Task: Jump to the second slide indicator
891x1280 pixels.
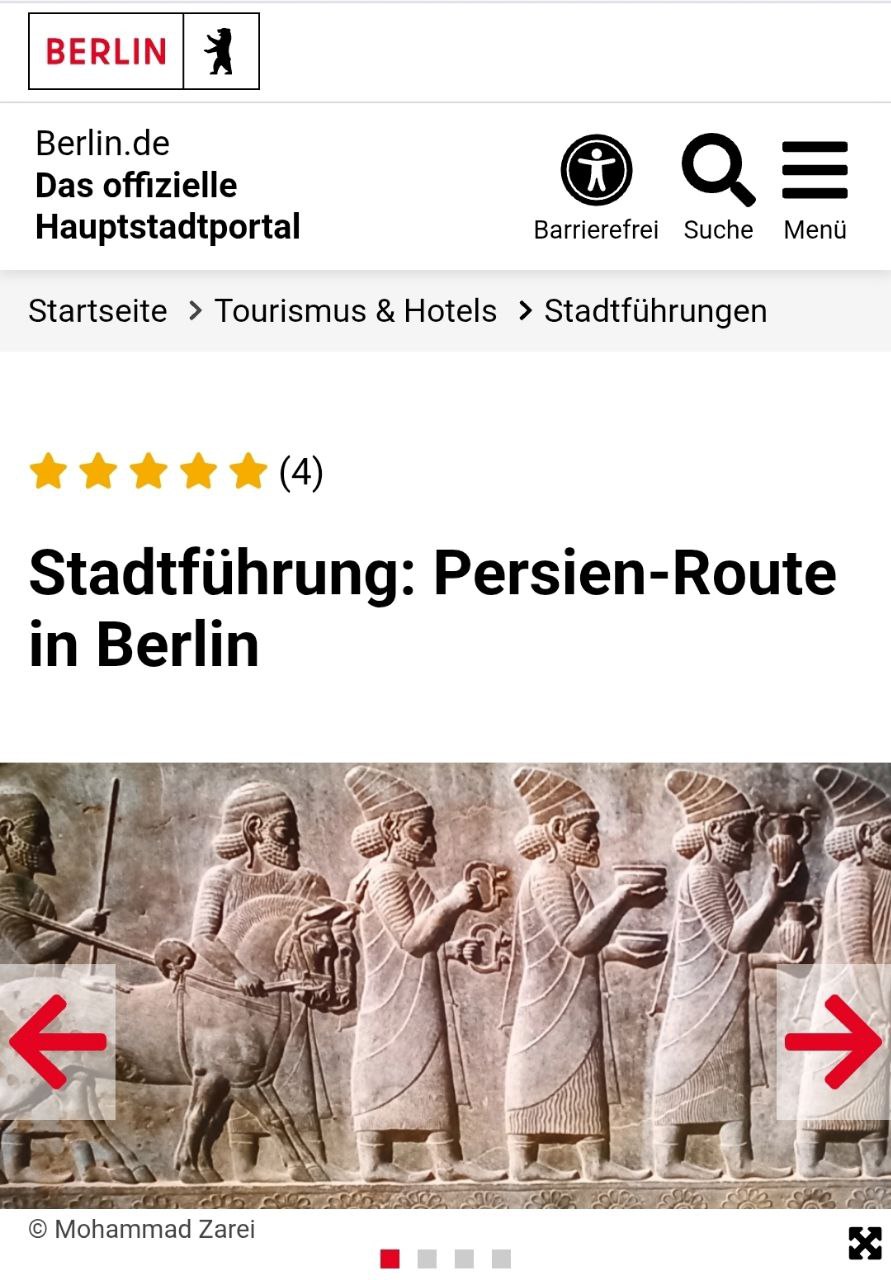Action: [427, 1259]
